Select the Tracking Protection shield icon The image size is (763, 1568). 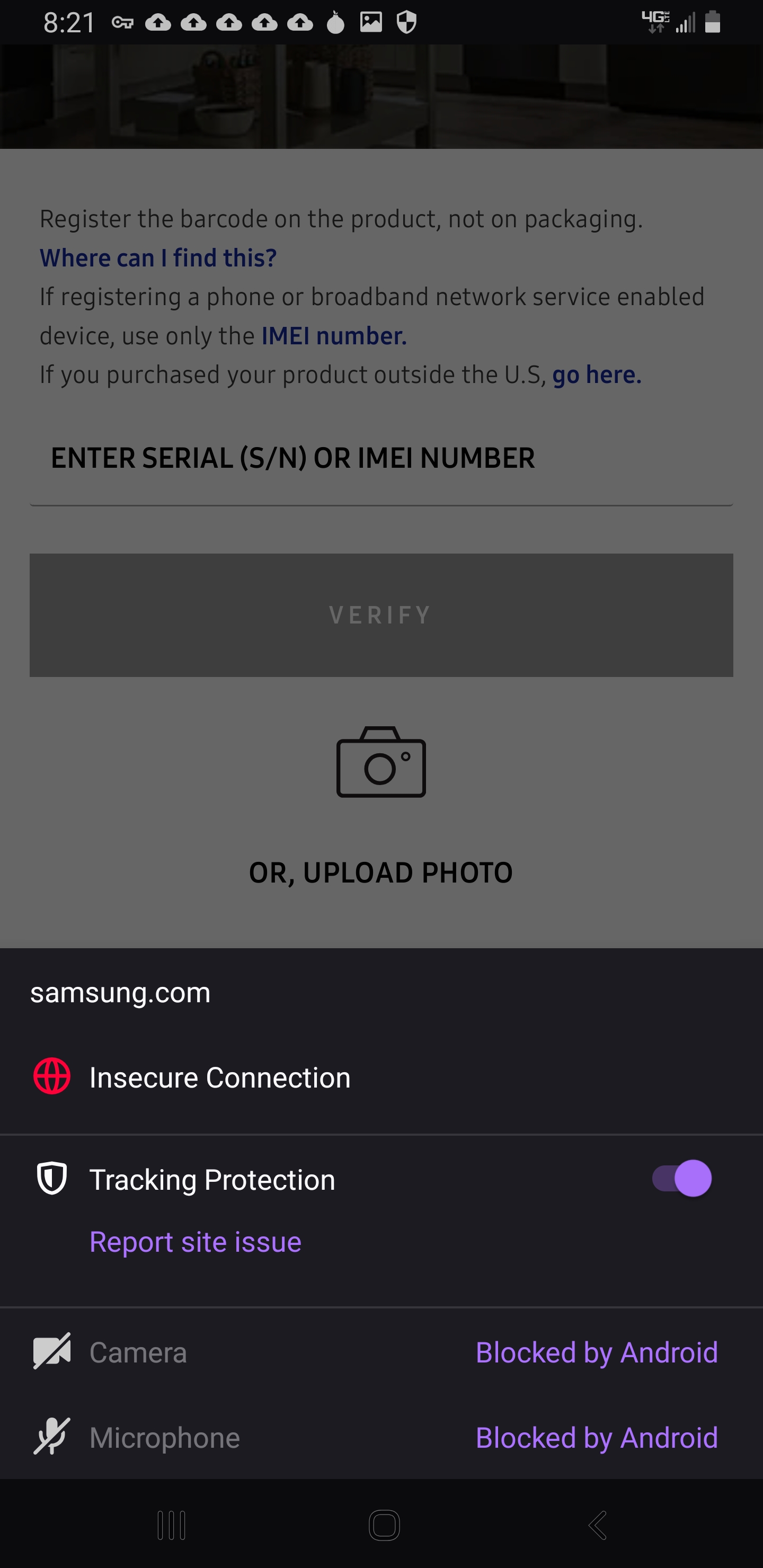point(52,1179)
